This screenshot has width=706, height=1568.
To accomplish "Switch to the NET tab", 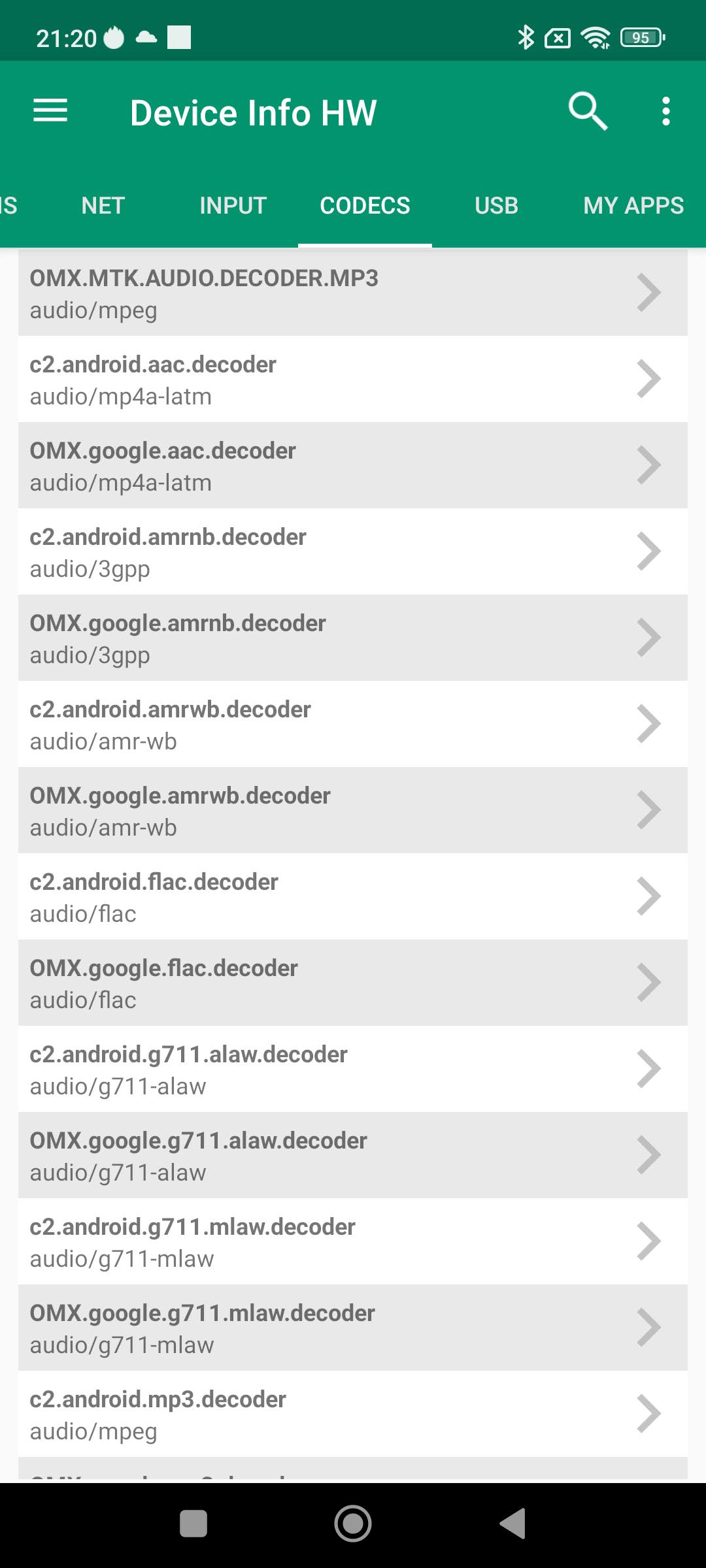I will click(x=103, y=206).
